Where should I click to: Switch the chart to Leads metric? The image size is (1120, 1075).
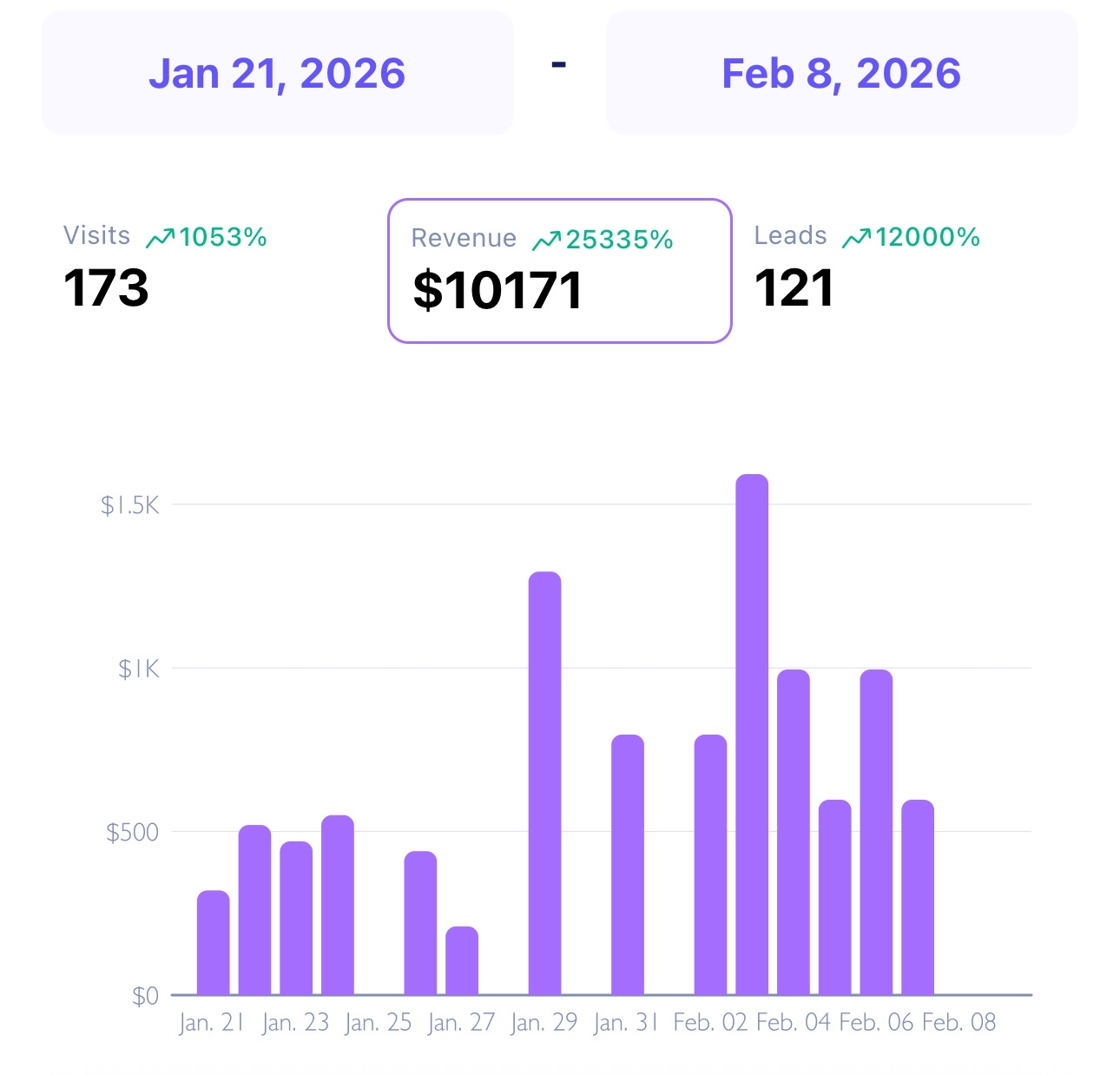point(868,269)
